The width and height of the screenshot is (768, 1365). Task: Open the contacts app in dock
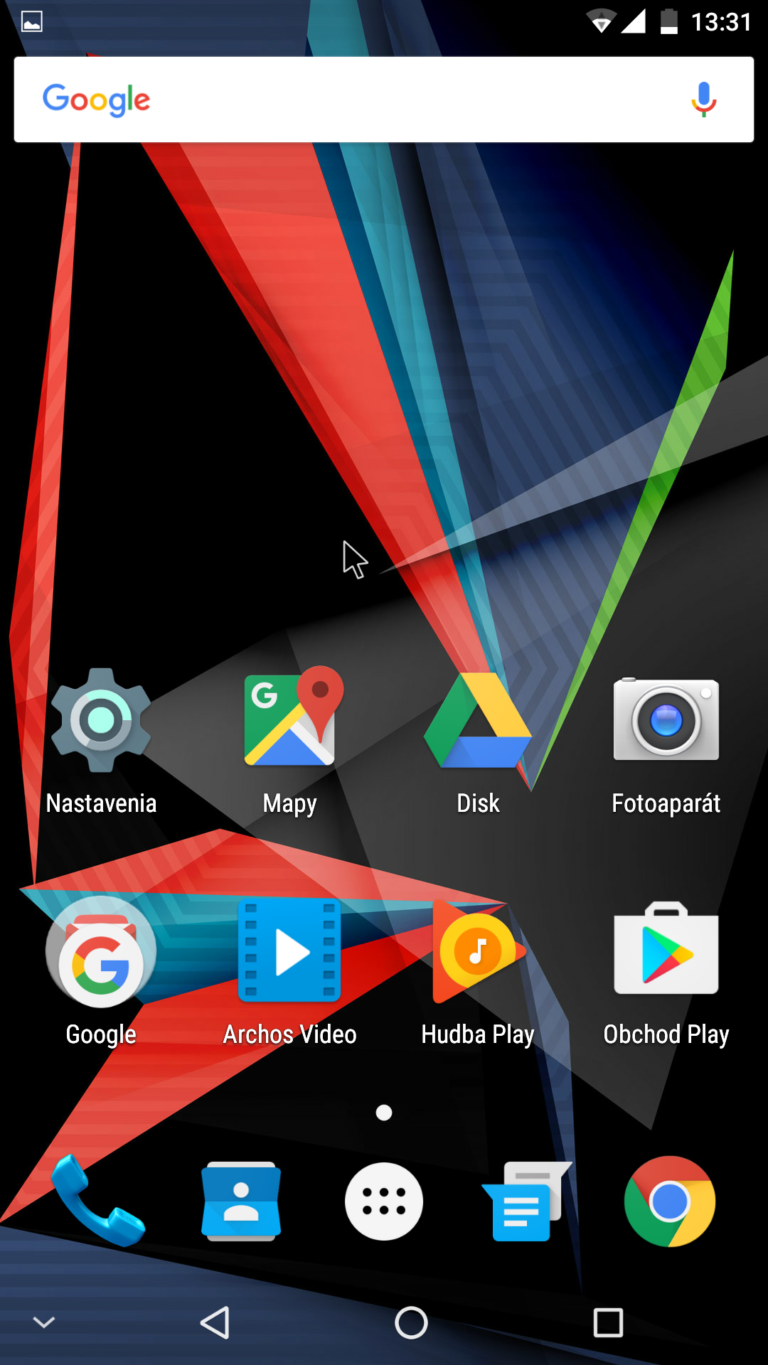(x=240, y=1201)
